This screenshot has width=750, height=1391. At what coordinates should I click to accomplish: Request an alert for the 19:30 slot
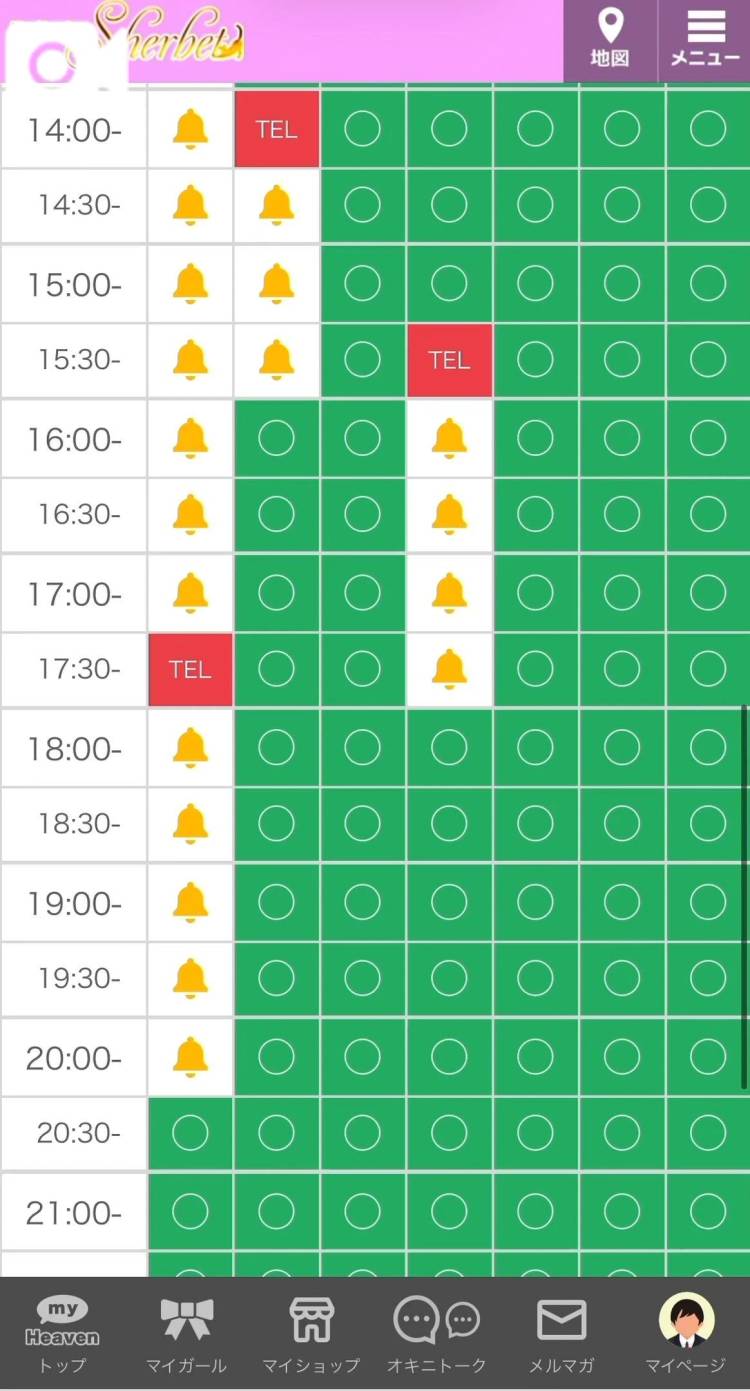tap(190, 979)
